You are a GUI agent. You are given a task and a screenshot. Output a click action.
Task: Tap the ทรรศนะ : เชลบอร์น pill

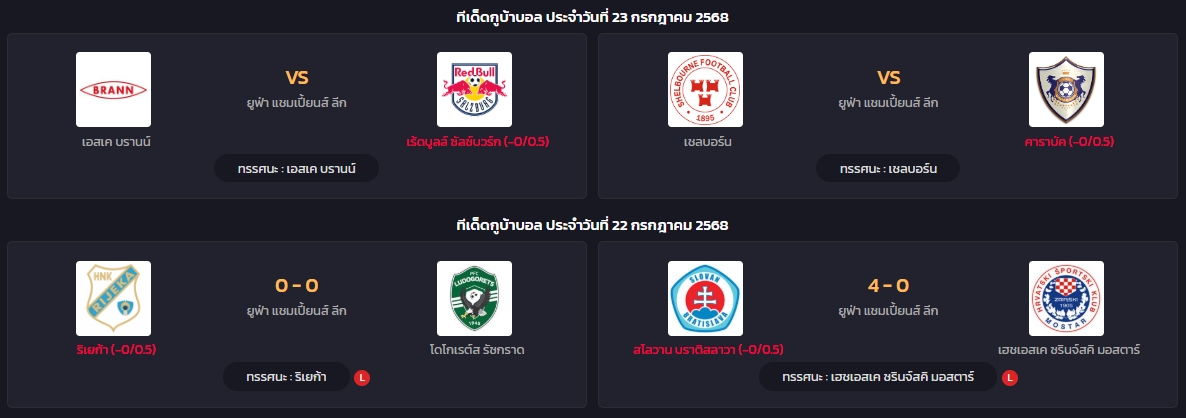pyautogui.click(x=887, y=168)
